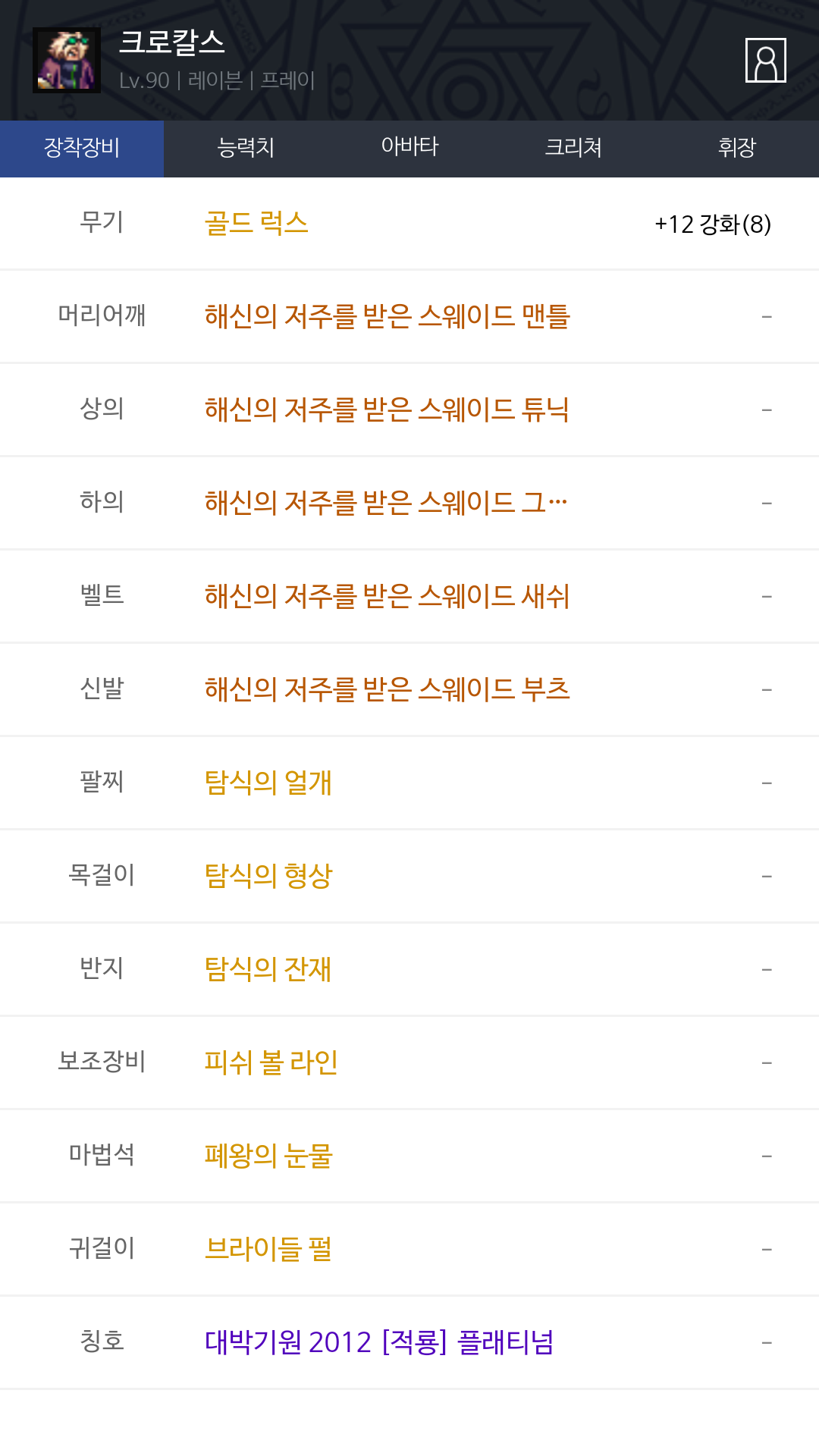Open the 탐식의 잔재 ring item
The height and width of the screenshot is (1456, 819).
tap(268, 969)
